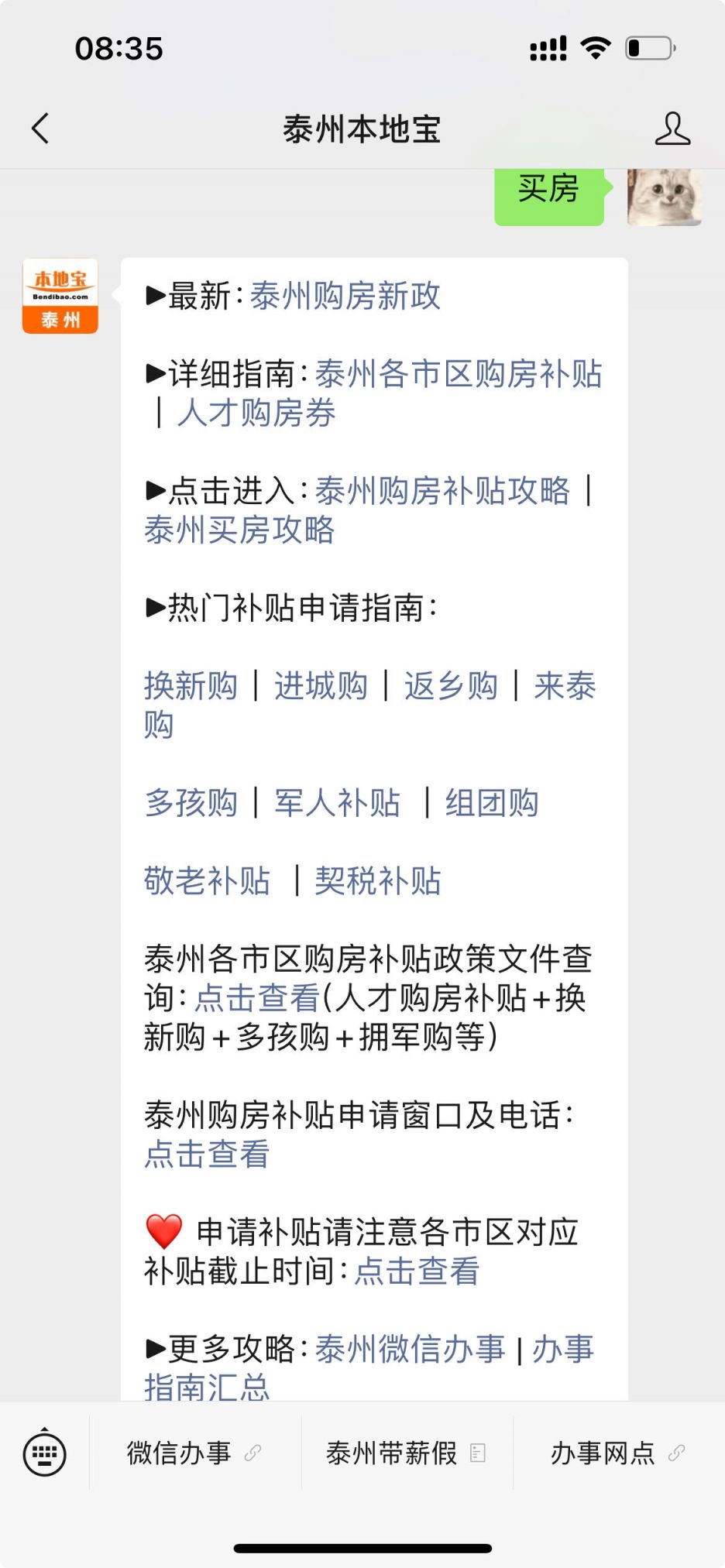
Task: Open the 契税补贴 link
Action: (x=378, y=881)
